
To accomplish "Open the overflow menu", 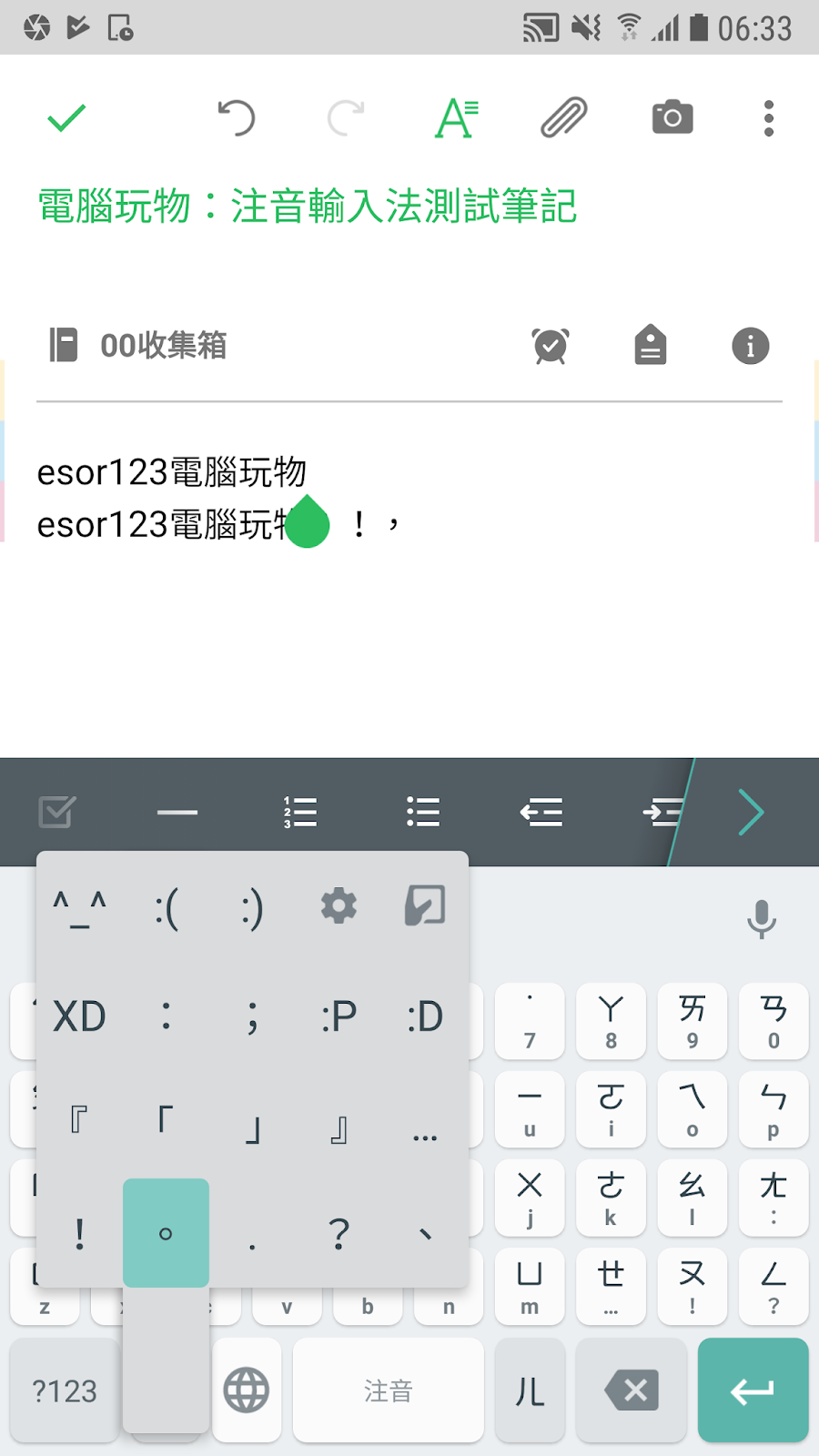I will click(769, 118).
